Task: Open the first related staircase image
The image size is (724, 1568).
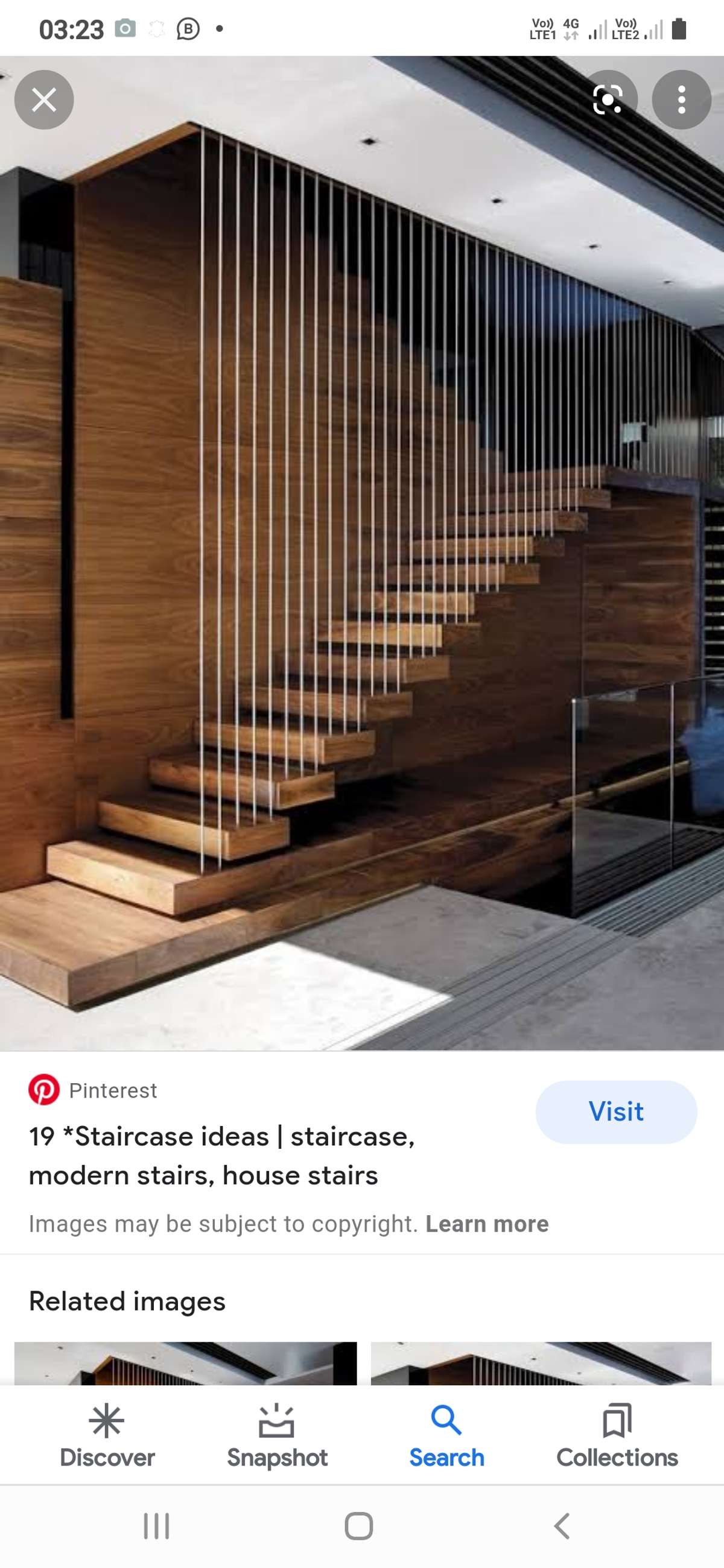Action: tap(185, 1362)
